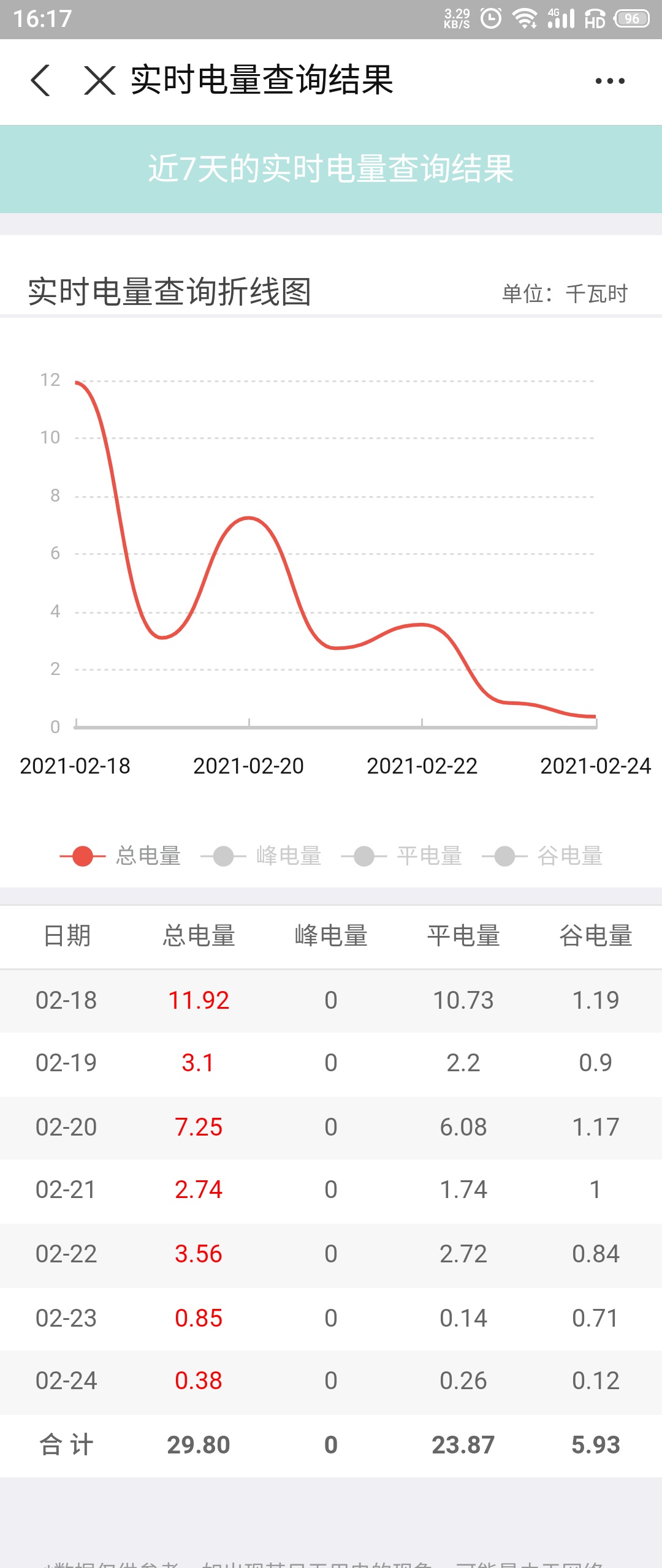The height and width of the screenshot is (1568, 662).
Task: Tap the 合计 total row
Action: point(331,1443)
